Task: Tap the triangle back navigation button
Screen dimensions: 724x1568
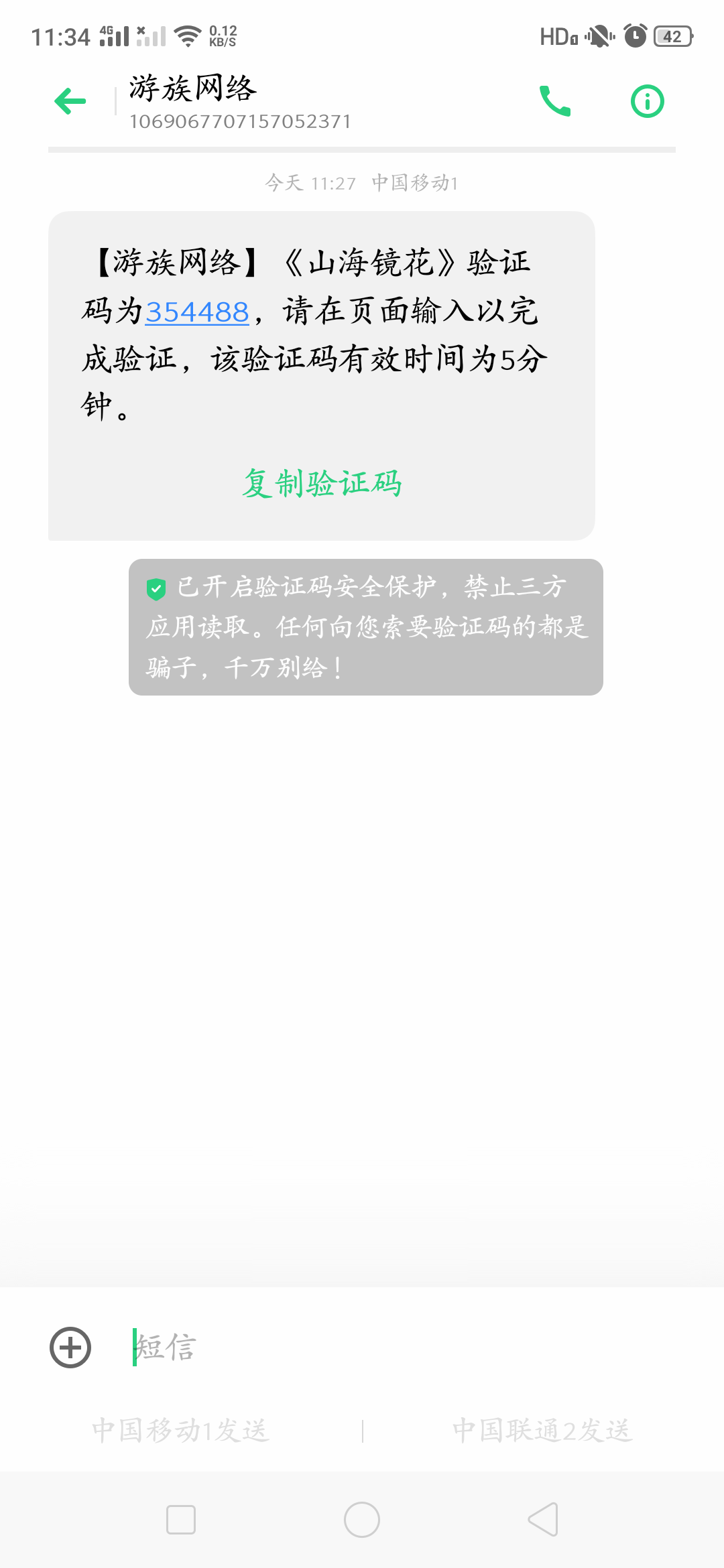Action: [544, 1520]
